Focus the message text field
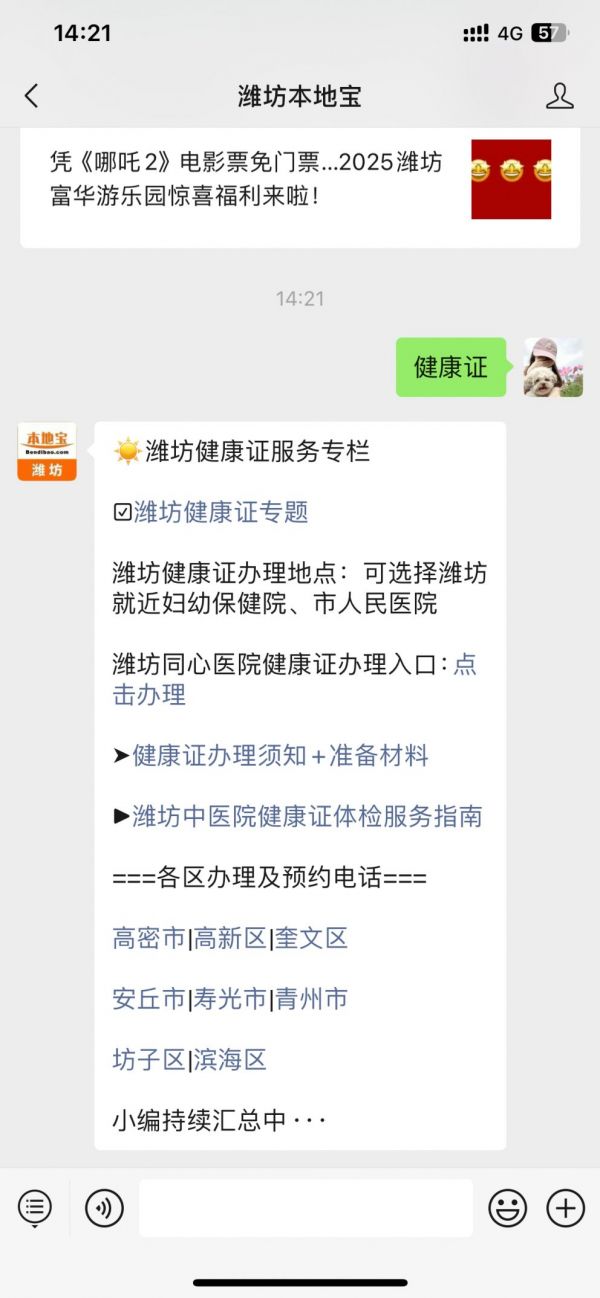 [x=305, y=1208]
